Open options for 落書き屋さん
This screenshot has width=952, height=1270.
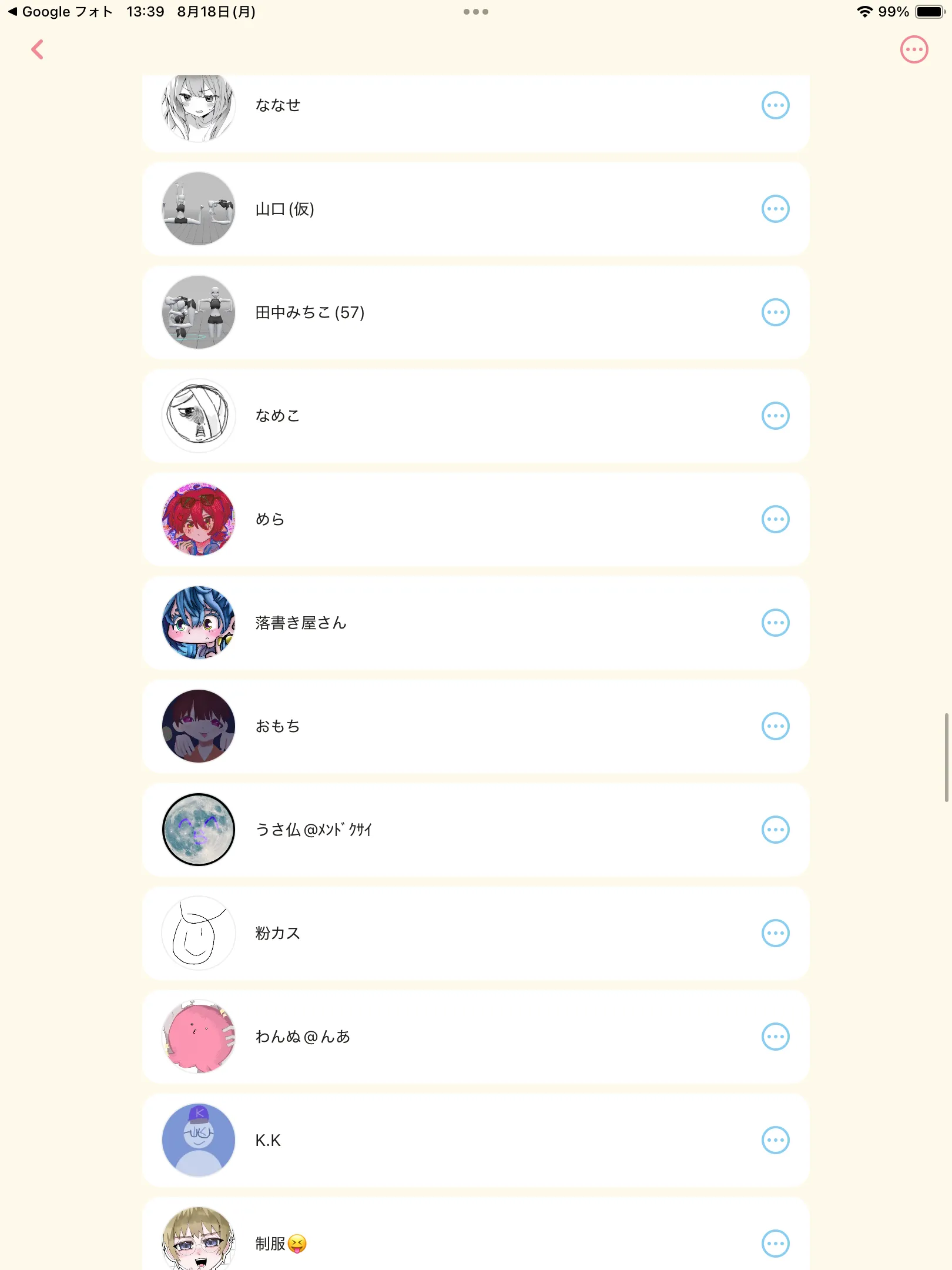click(x=775, y=623)
